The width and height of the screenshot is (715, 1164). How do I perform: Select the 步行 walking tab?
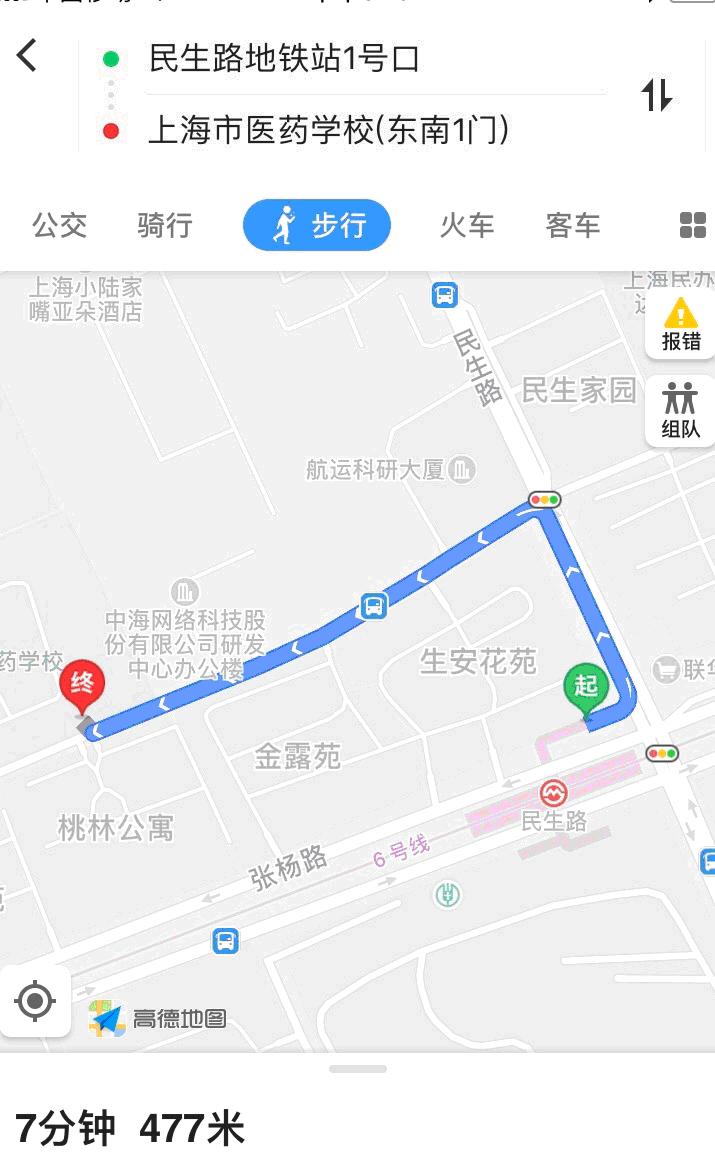(x=317, y=225)
